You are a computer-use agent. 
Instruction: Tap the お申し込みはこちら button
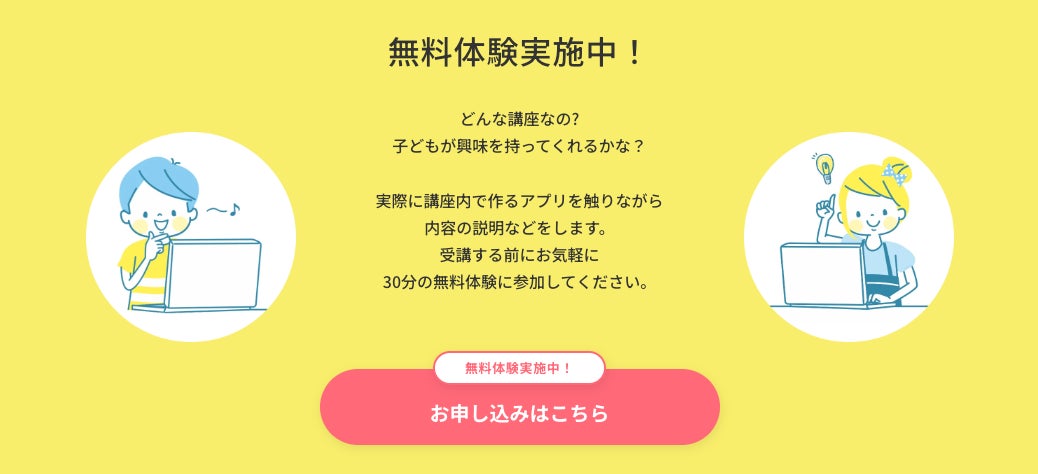(x=519, y=412)
